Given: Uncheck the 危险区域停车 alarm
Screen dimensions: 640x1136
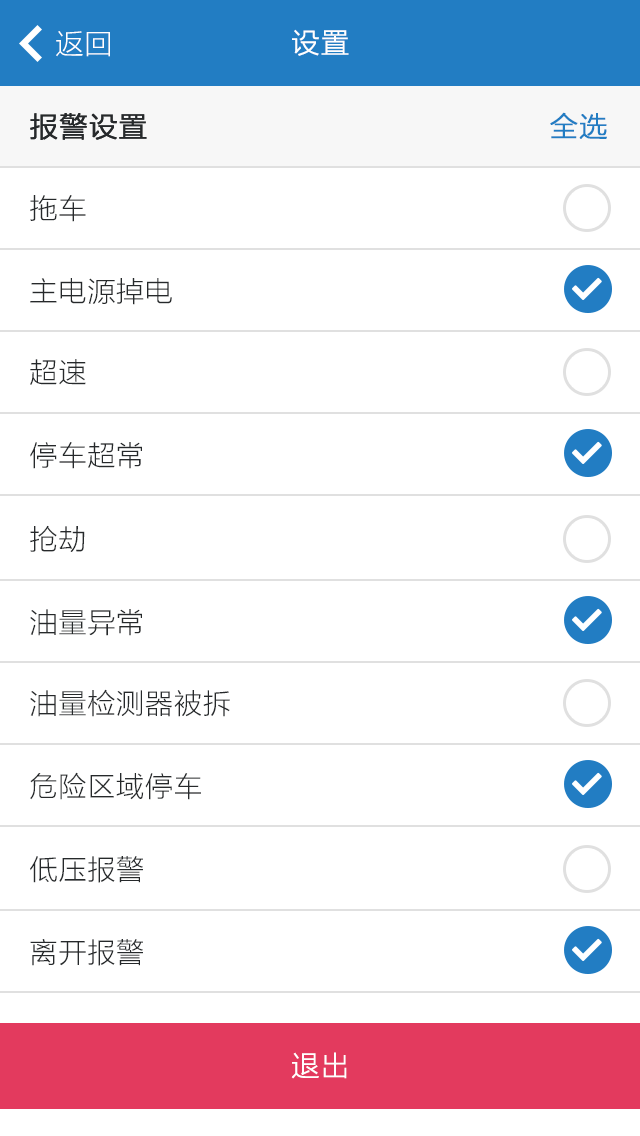Looking at the screenshot, I should [x=587, y=784].
